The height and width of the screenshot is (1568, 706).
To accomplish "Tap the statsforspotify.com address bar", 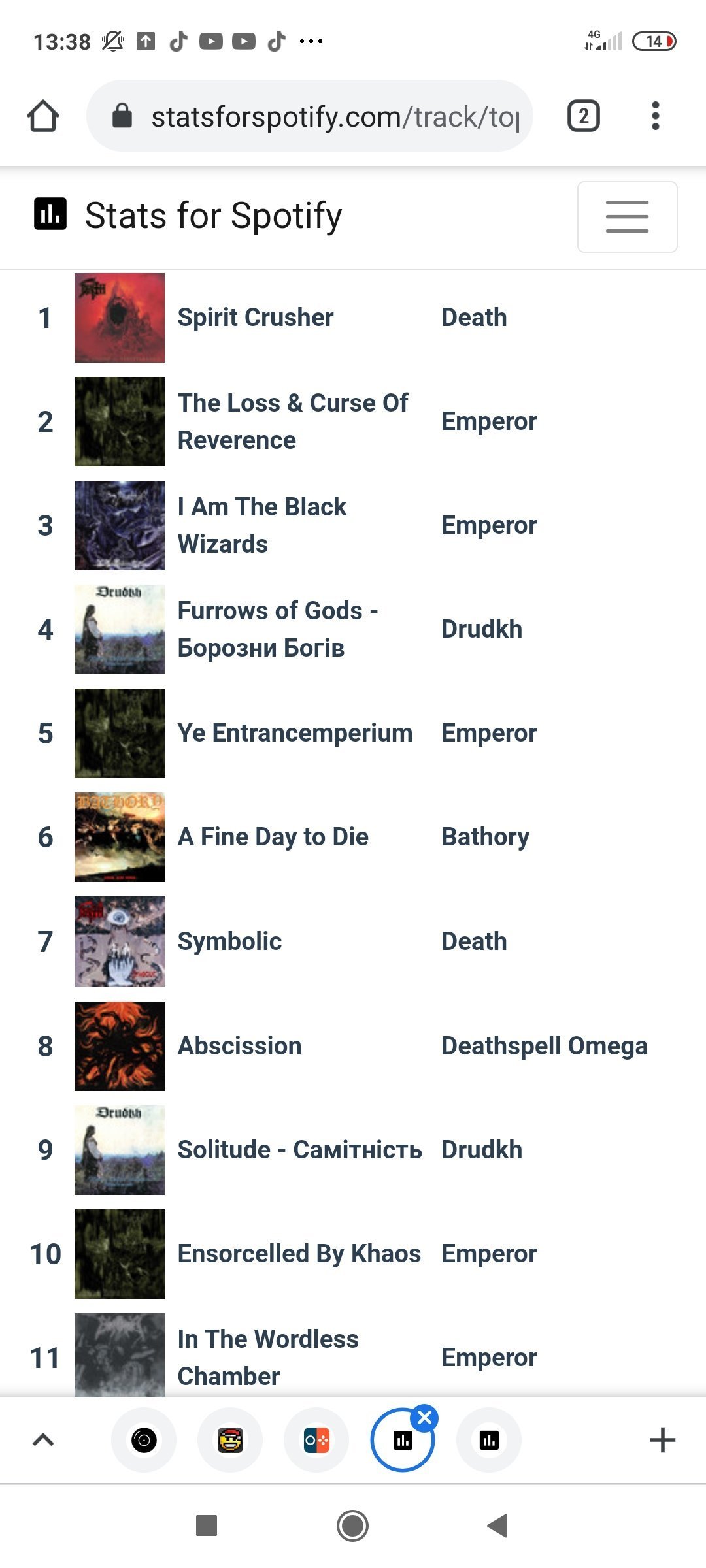I will pos(310,116).
